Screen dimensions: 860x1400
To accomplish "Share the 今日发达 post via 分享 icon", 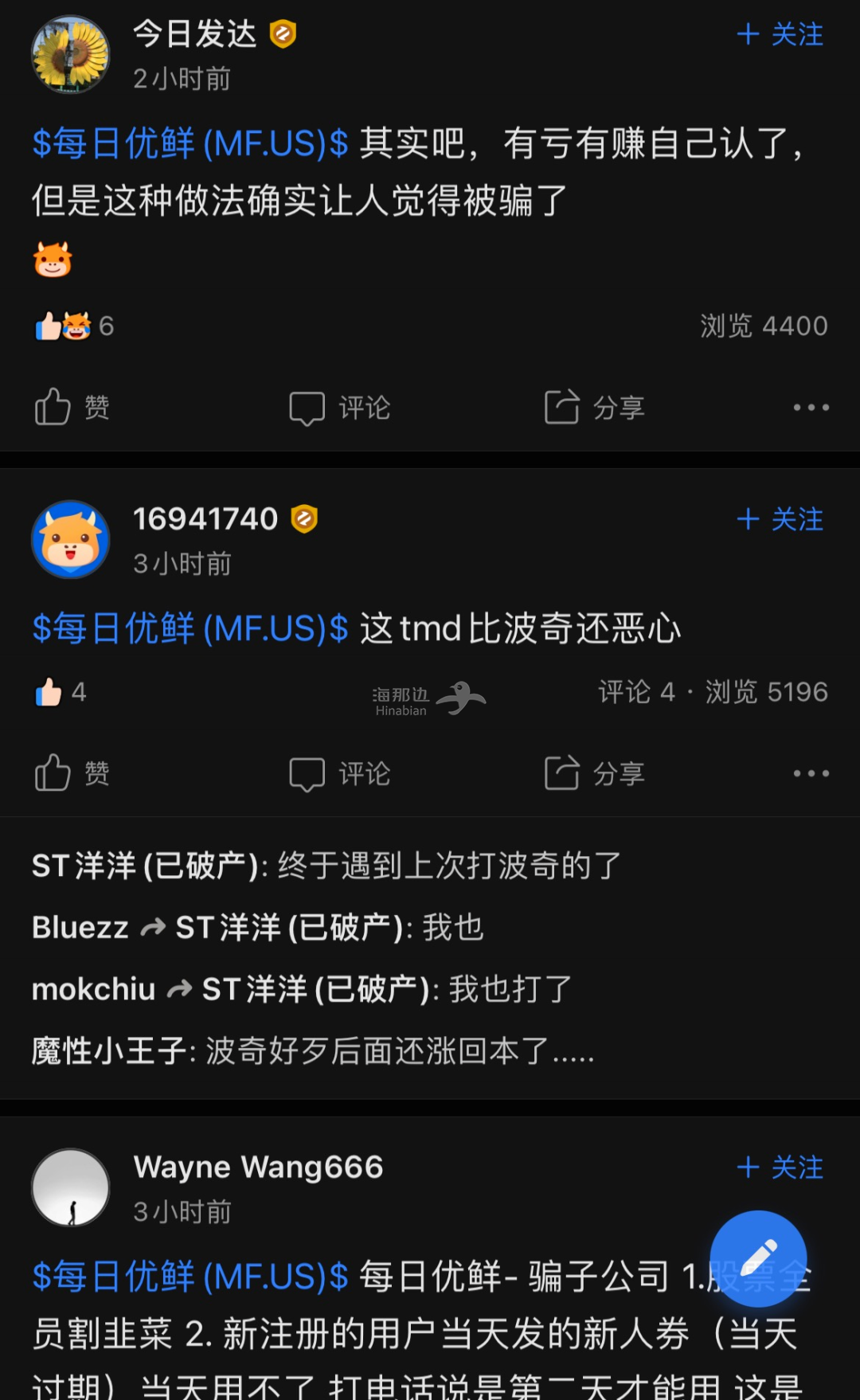I will [593, 407].
